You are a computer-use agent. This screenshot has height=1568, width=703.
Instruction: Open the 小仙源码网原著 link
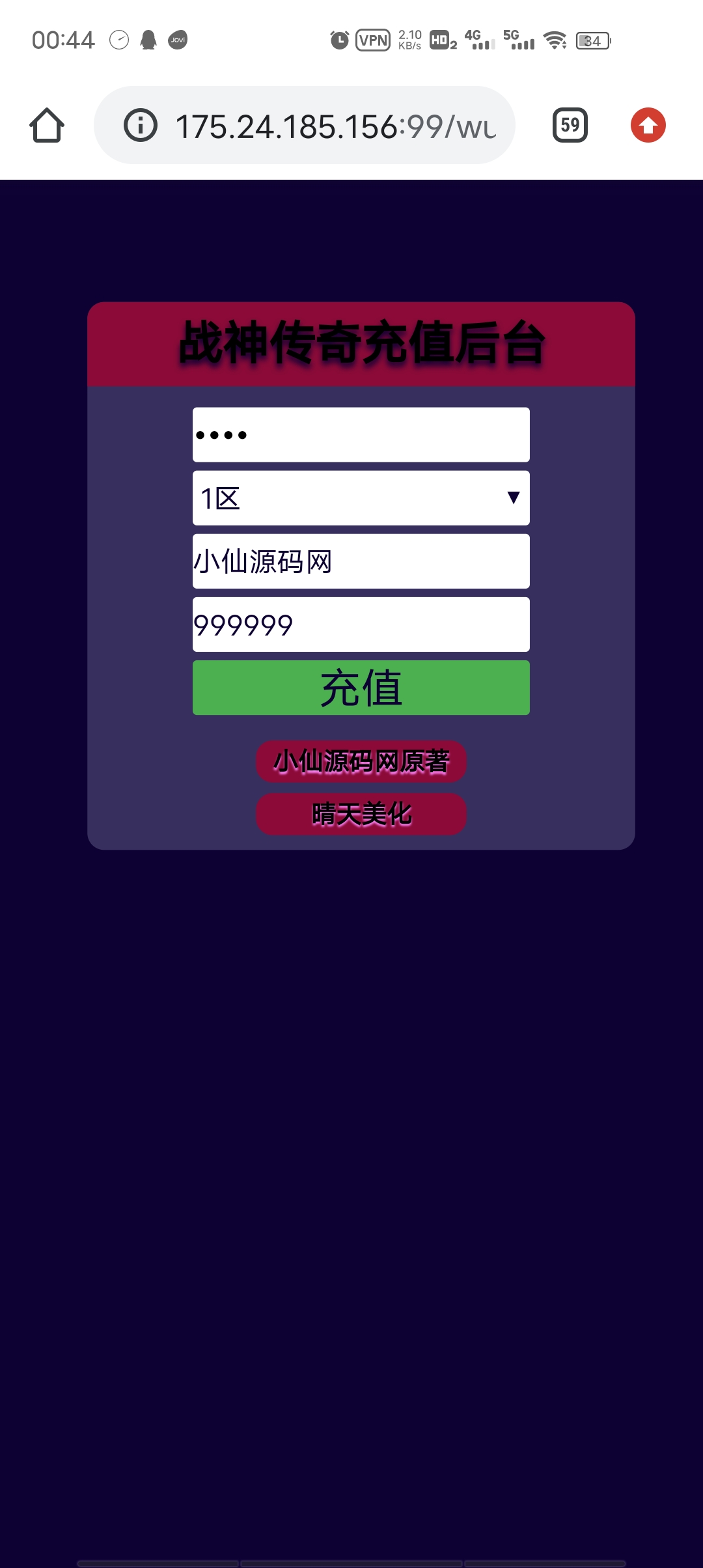tap(361, 761)
